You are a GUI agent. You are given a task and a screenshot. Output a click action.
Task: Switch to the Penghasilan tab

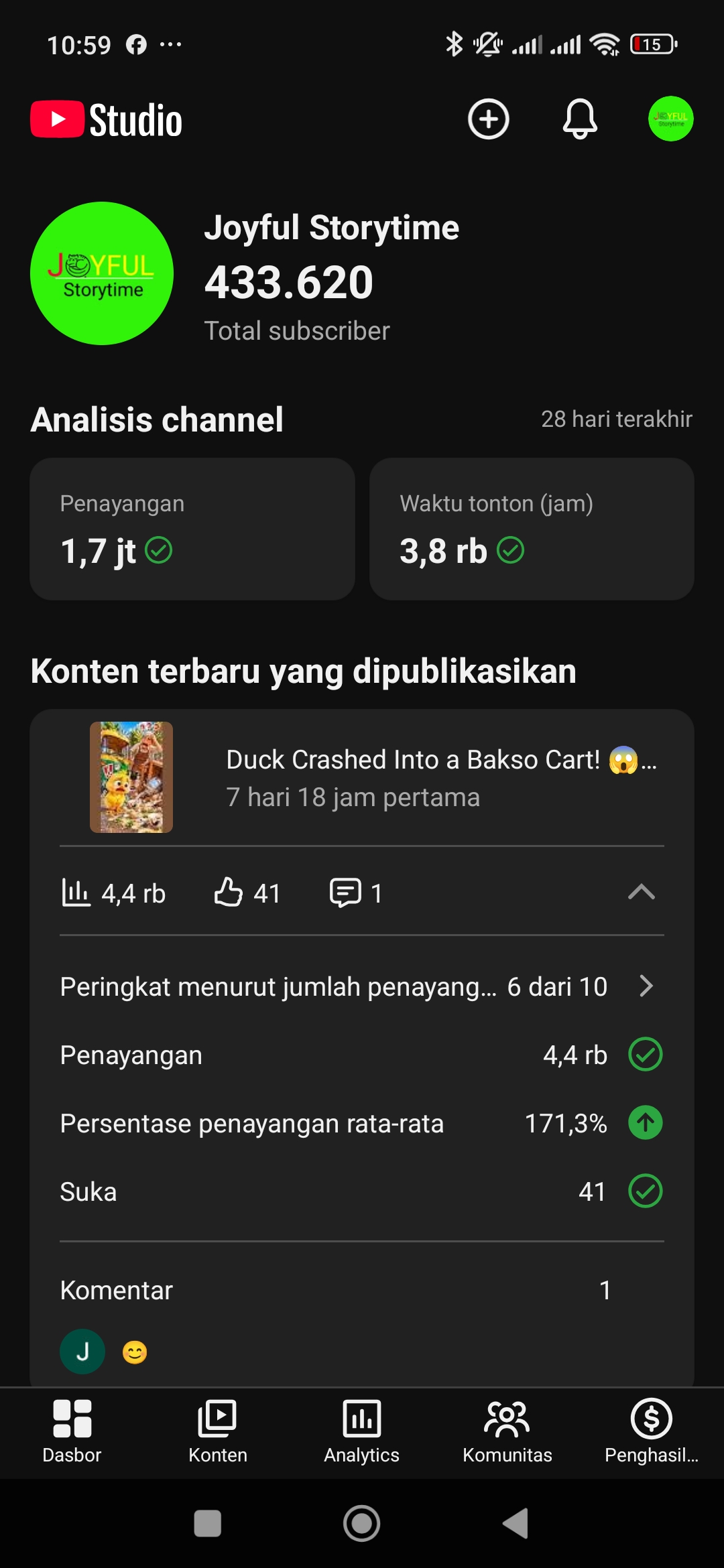[x=652, y=1432]
